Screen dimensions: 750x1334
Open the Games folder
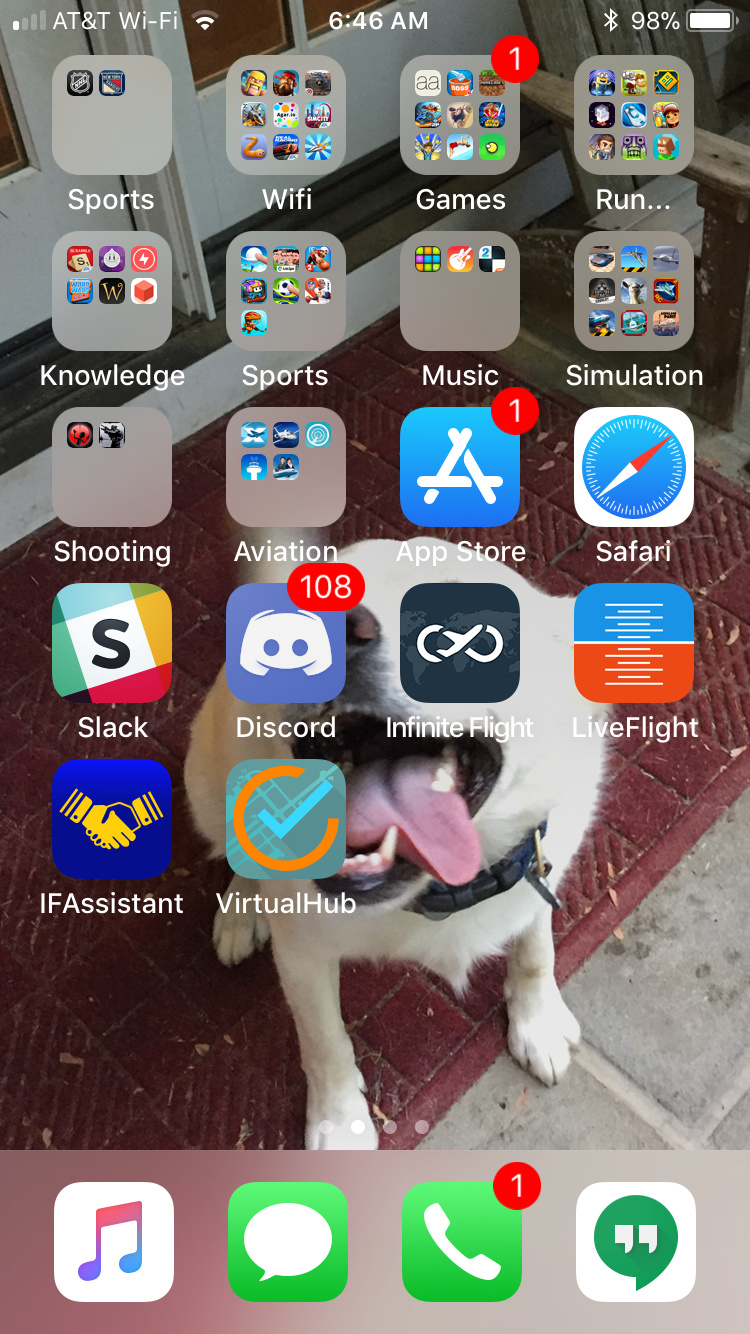460,115
